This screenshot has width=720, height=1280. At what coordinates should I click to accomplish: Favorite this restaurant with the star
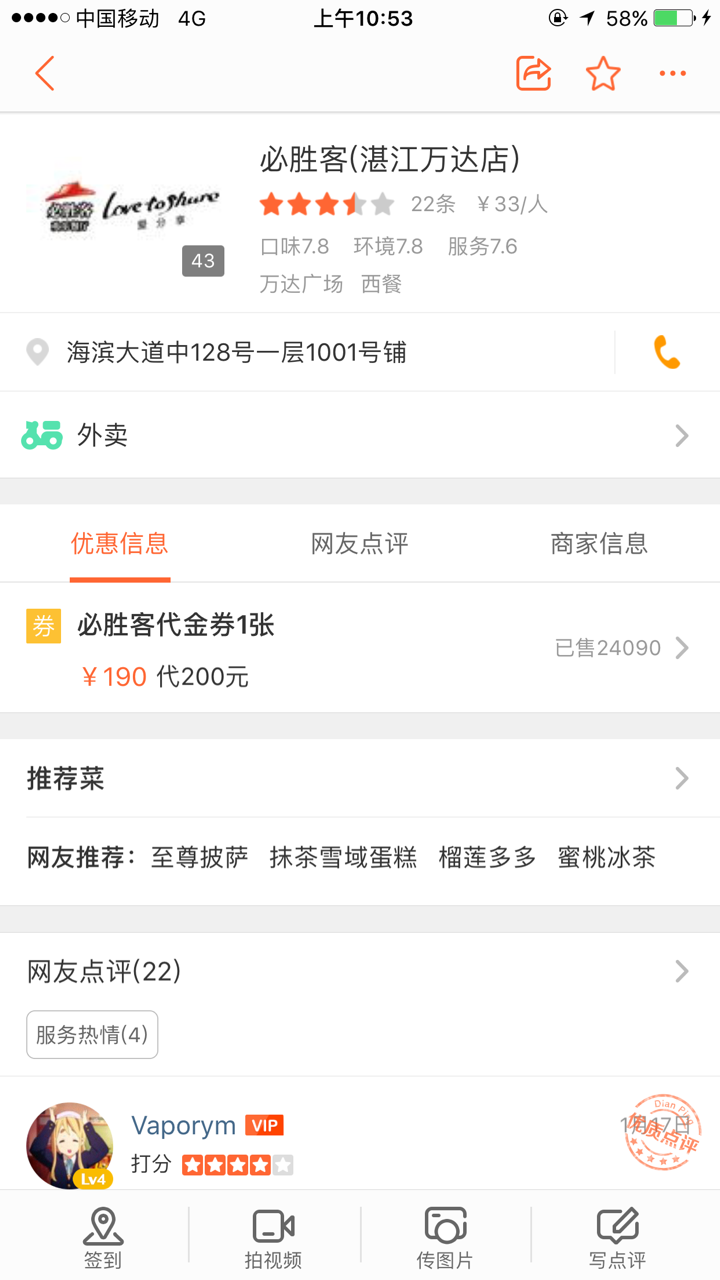click(x=603, y=74)
